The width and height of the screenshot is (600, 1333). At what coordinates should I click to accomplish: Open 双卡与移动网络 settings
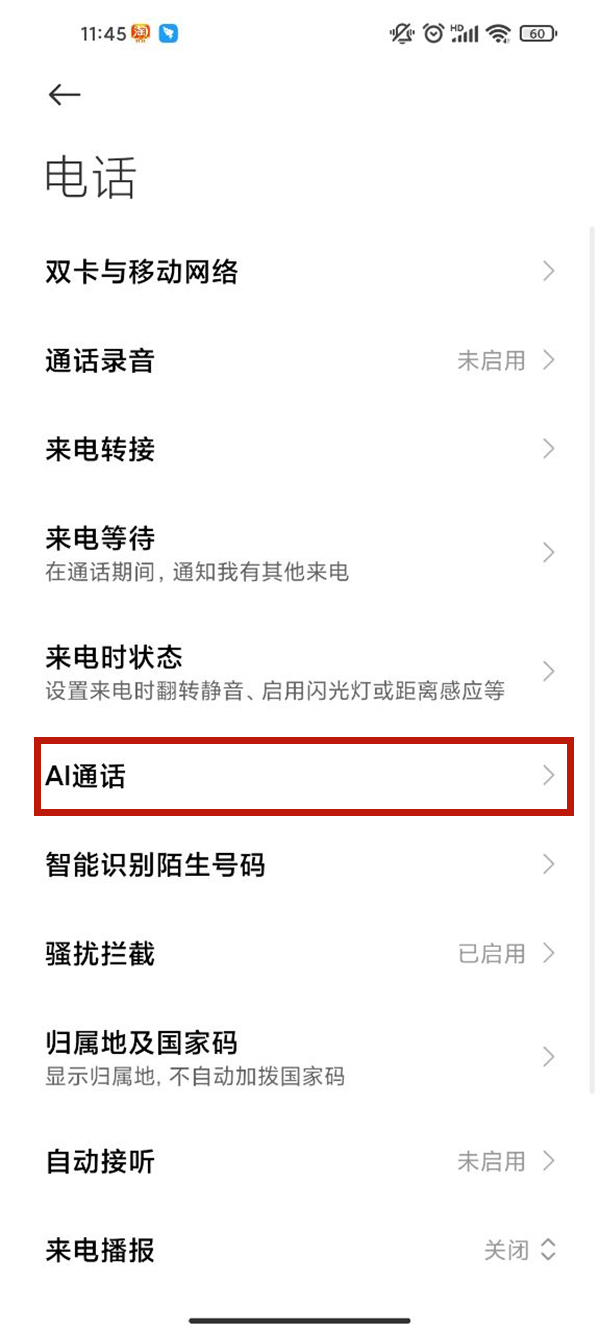point(300,271)
